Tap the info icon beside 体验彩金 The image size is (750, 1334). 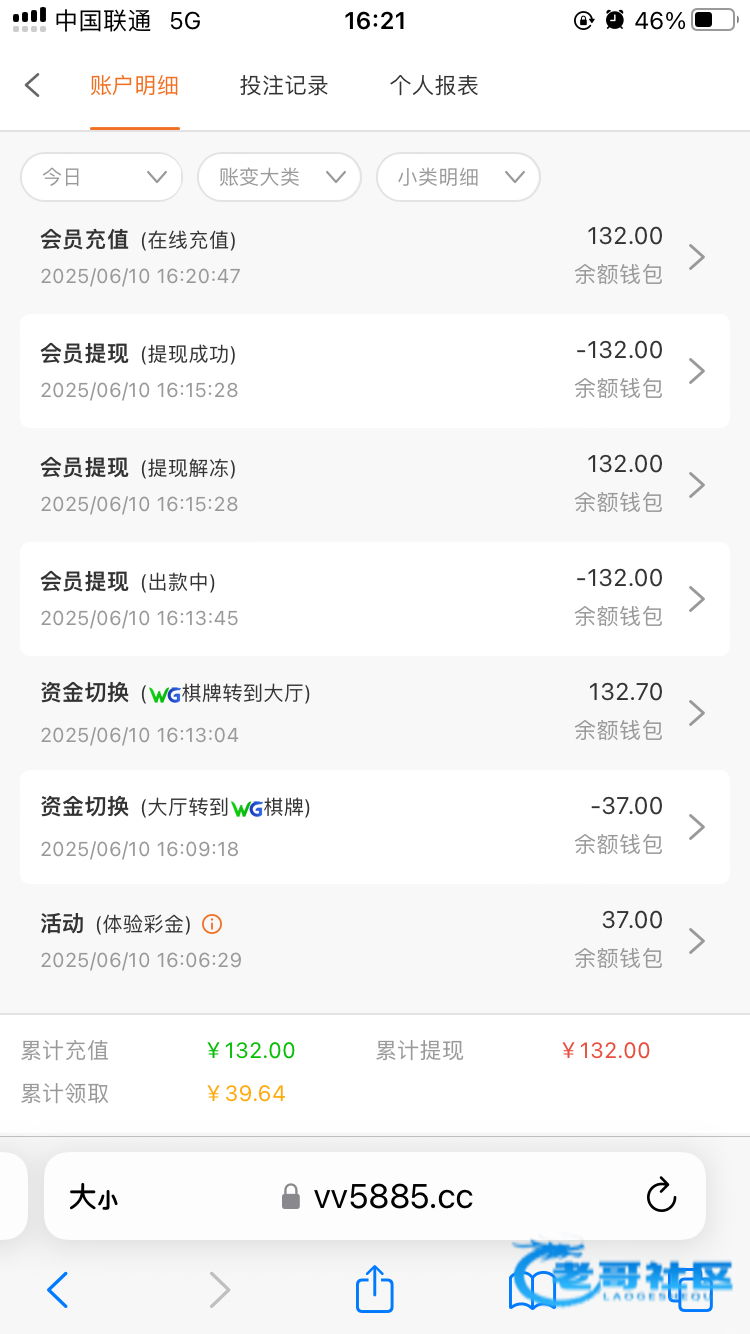coord(212,924)
